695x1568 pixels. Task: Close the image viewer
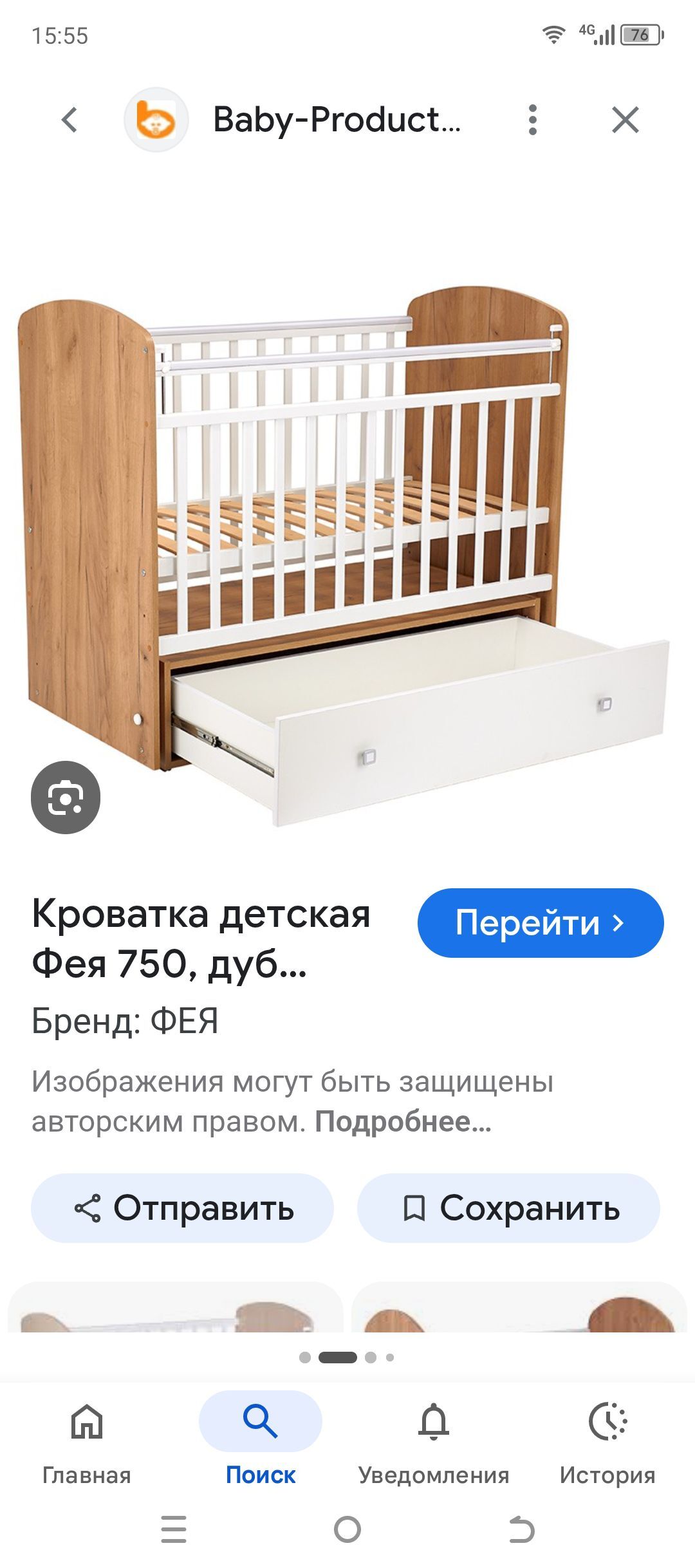tap(625, 120)
